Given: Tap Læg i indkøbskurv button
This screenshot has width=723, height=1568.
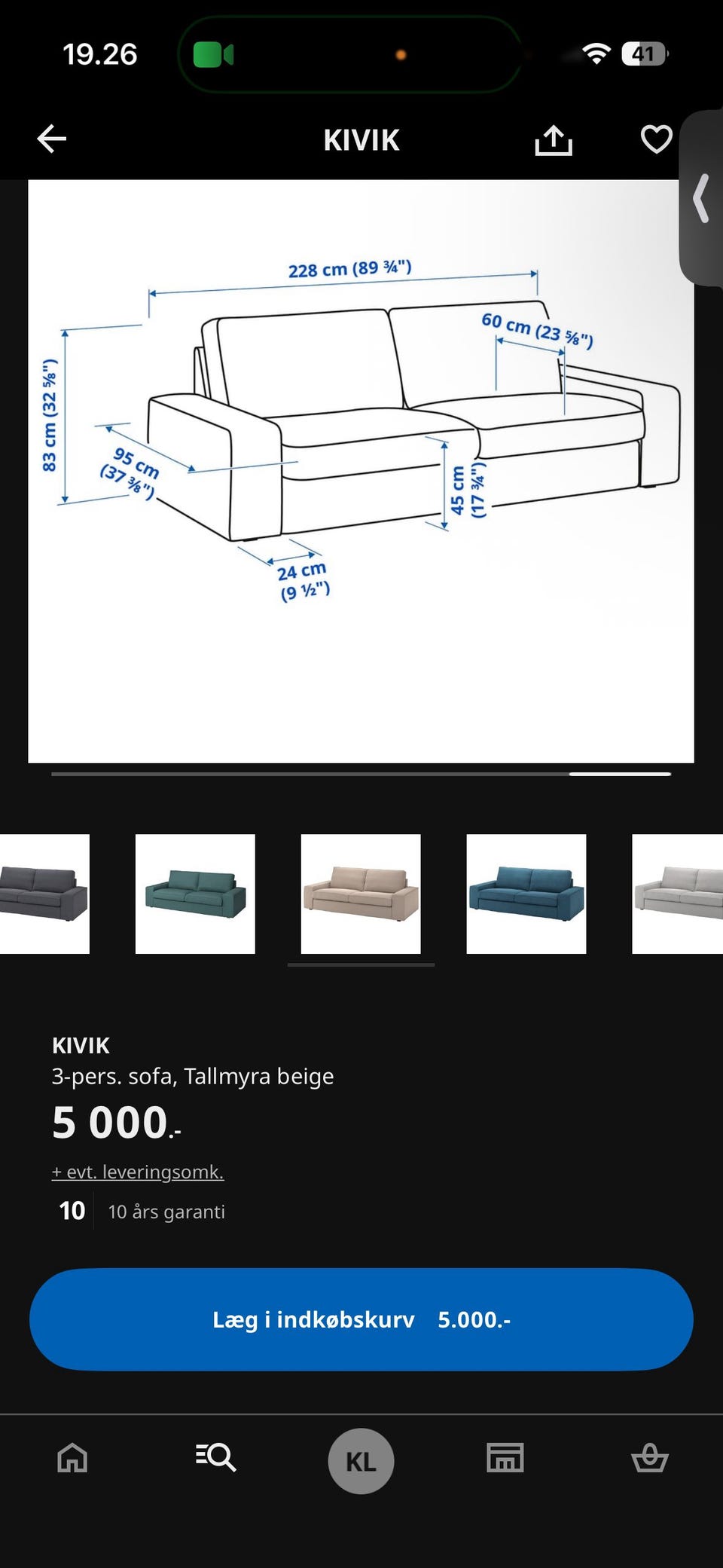Looking at the screenshot, I should [x=361, y=1319].
